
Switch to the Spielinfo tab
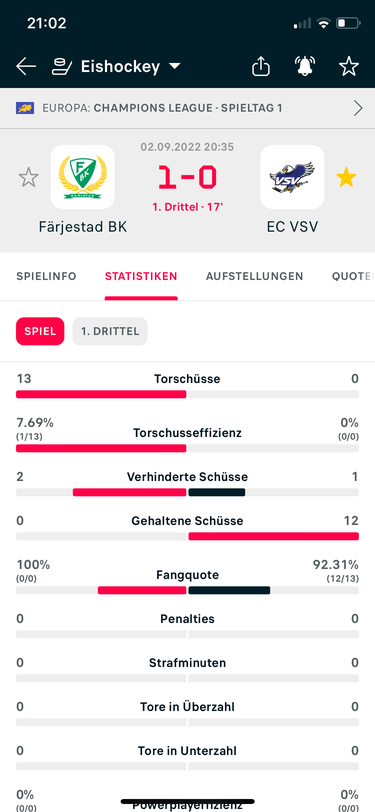click(x=46, y=276)
